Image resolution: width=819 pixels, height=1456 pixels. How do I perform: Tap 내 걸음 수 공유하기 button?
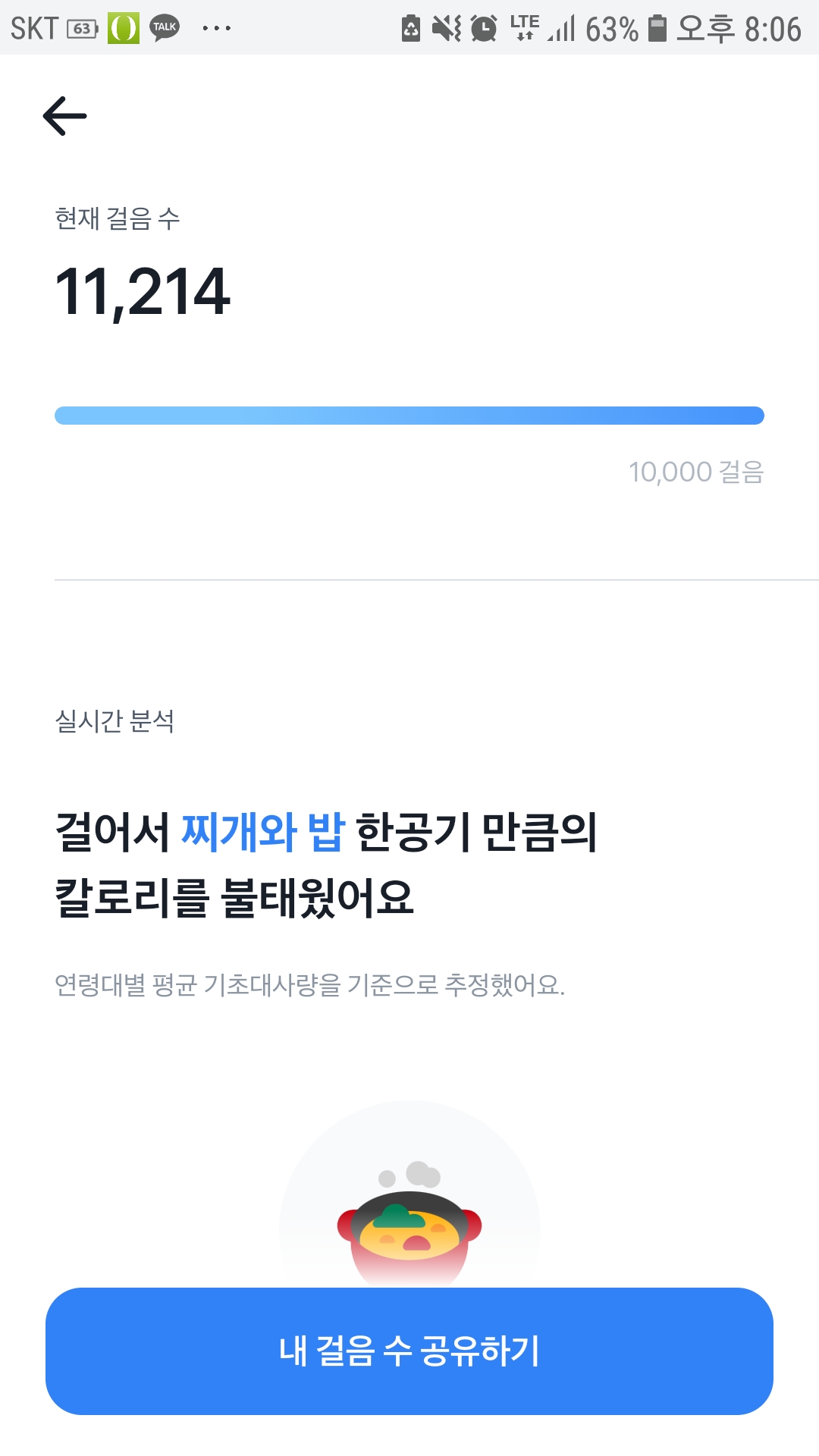pos(409,1351)
